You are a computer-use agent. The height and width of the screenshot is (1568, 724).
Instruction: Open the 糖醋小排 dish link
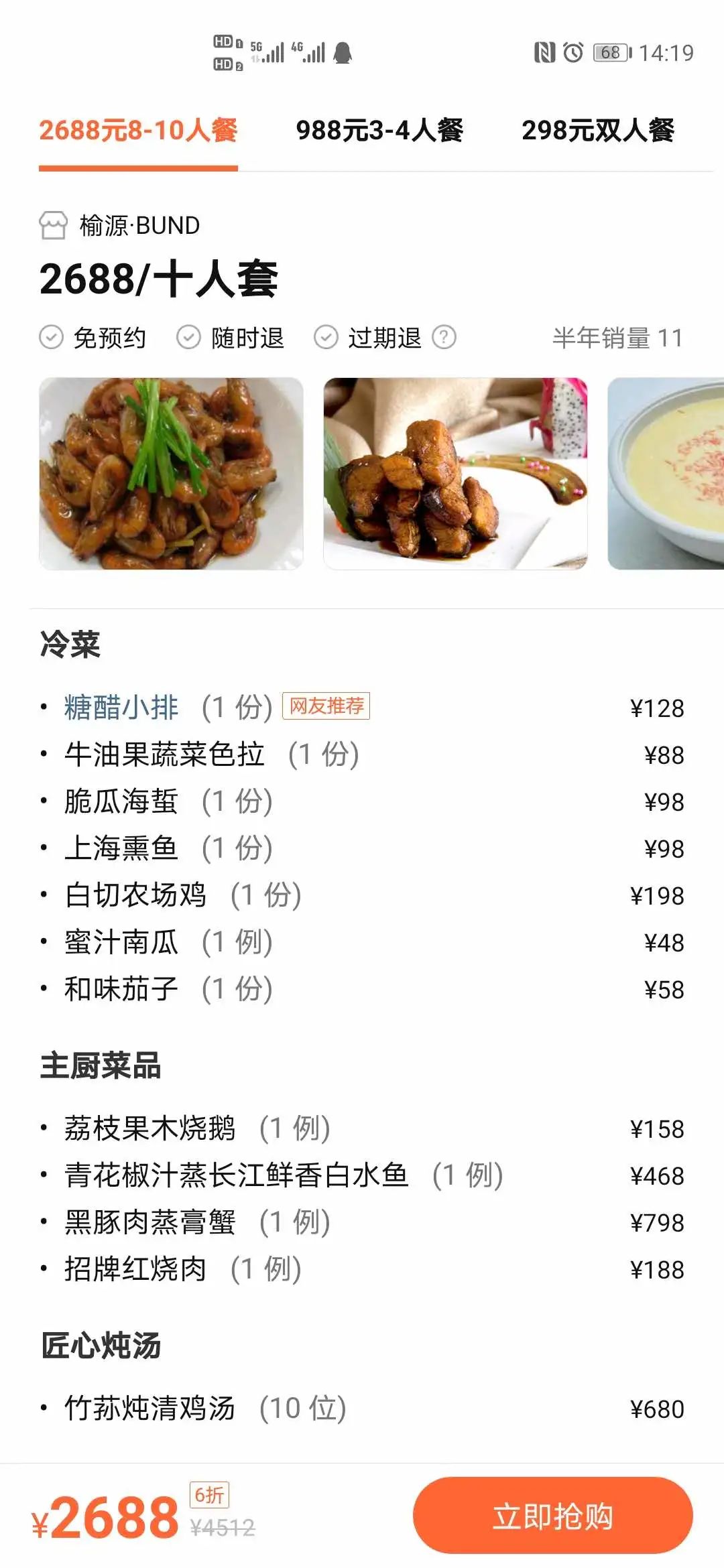point(121,708)
